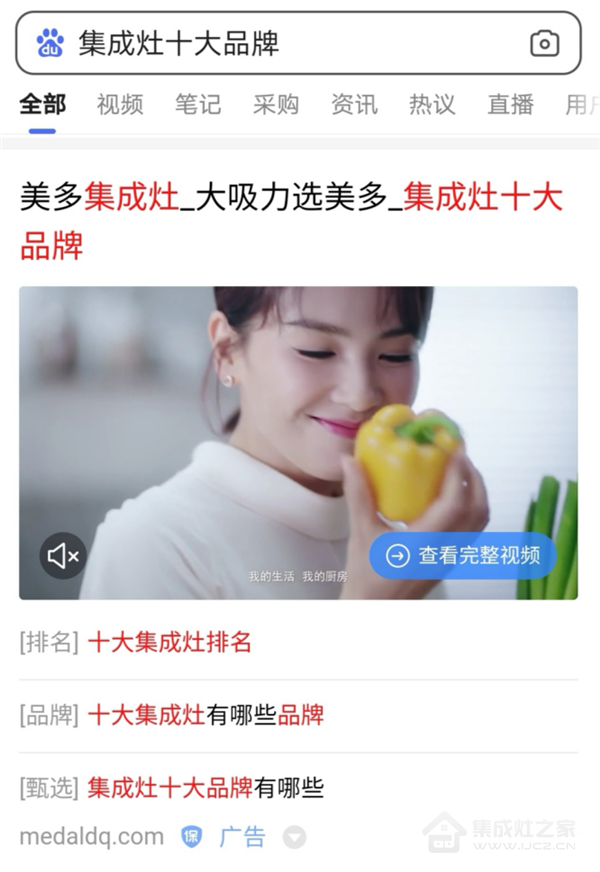Switch to the 笔记 tab
The image size is (600, 872).
click(198, 104)
